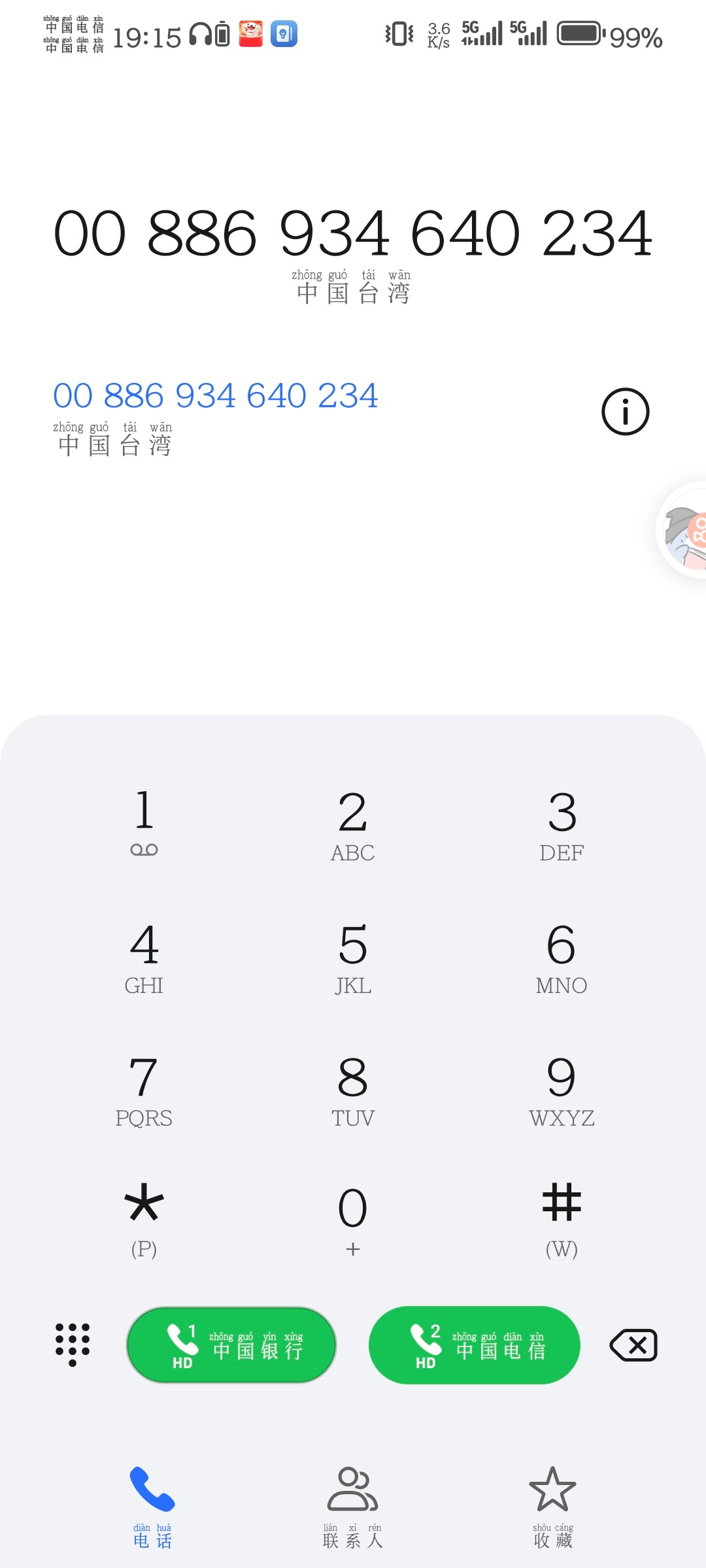The height and width of the screenshot is (1568, 706).
Task: Call using SIM 1 中国银行
Action: (x=231, y=1345)
